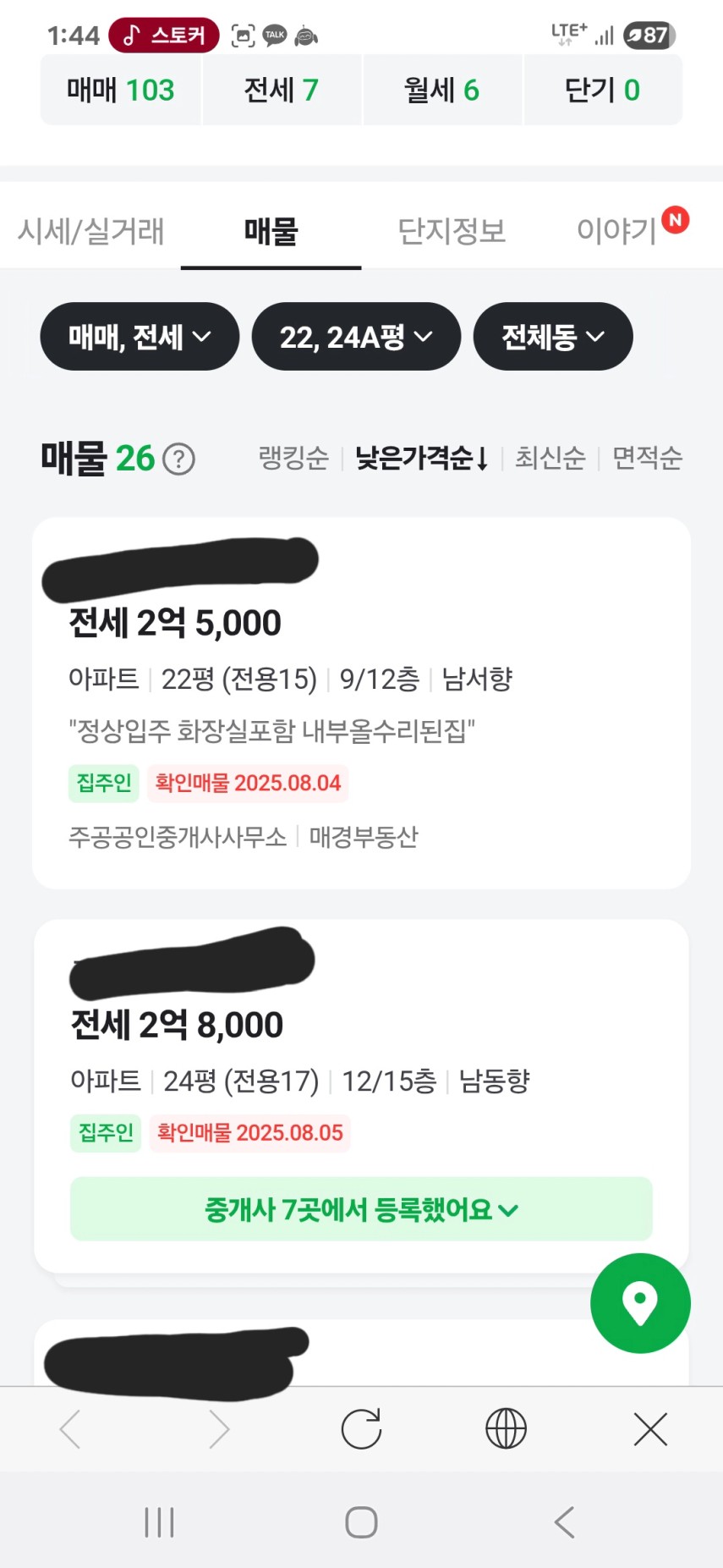
Task: Open the green map location button
Action: click(x=640, y=1303)
